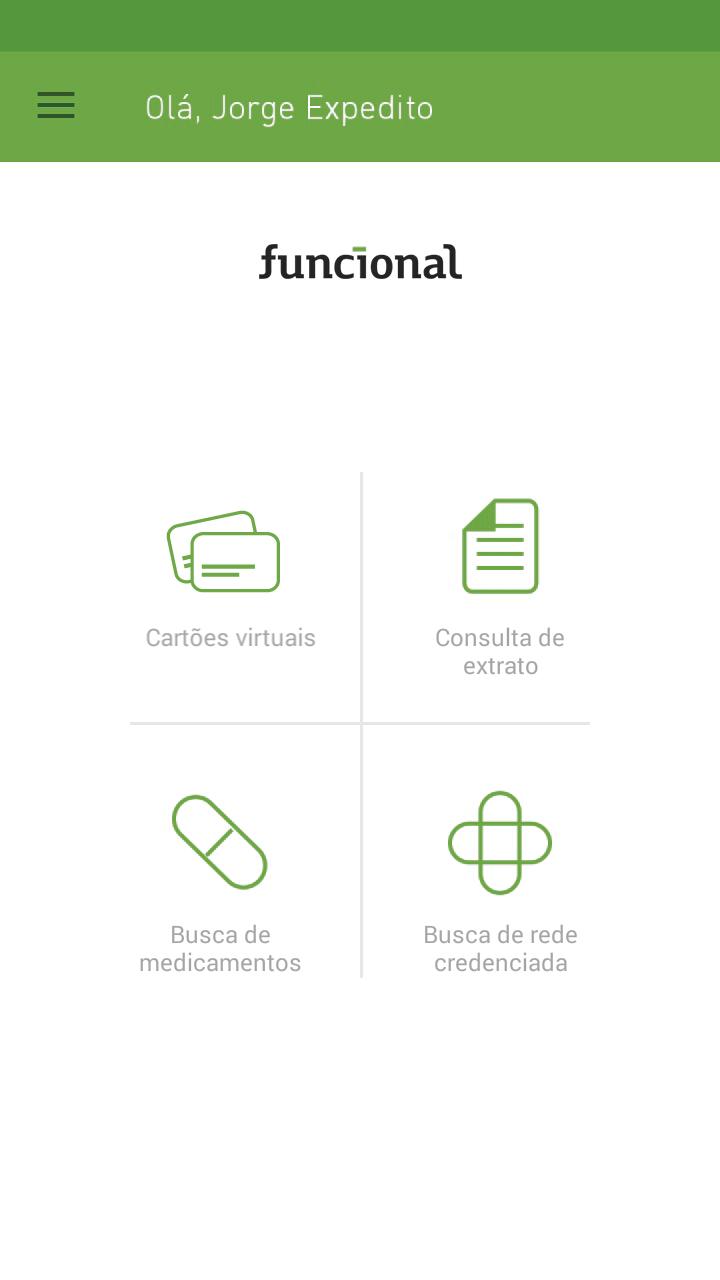
Task: Select 'Busca de medicamentos'
Action: (x=220, y=948)
